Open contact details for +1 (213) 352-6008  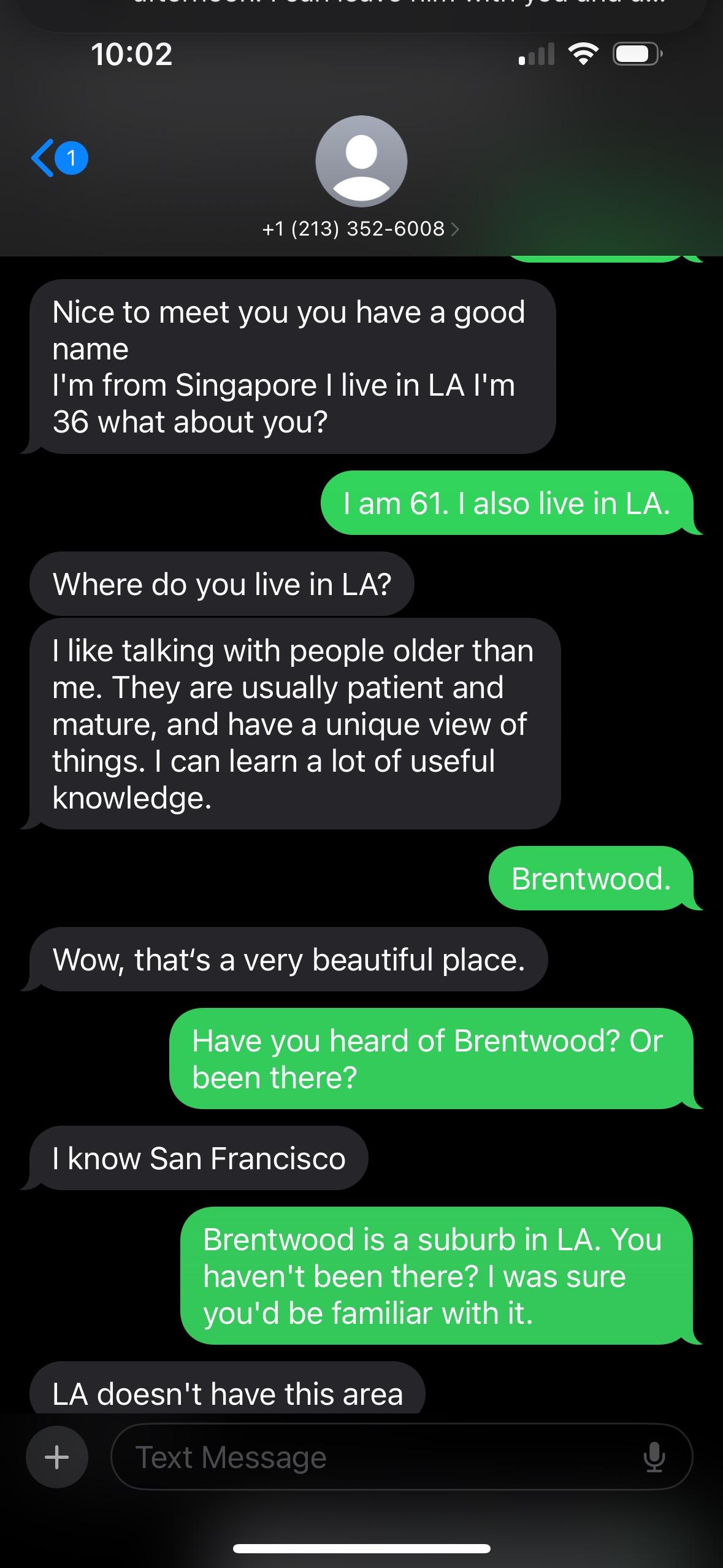coord(361,229)
